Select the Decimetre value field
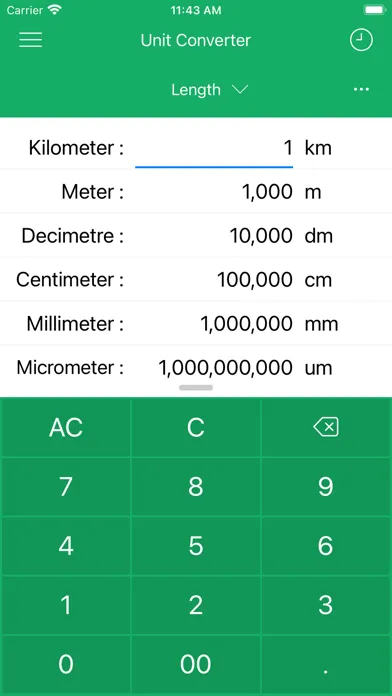The image size is (392, 696). [x=214, y=236]
